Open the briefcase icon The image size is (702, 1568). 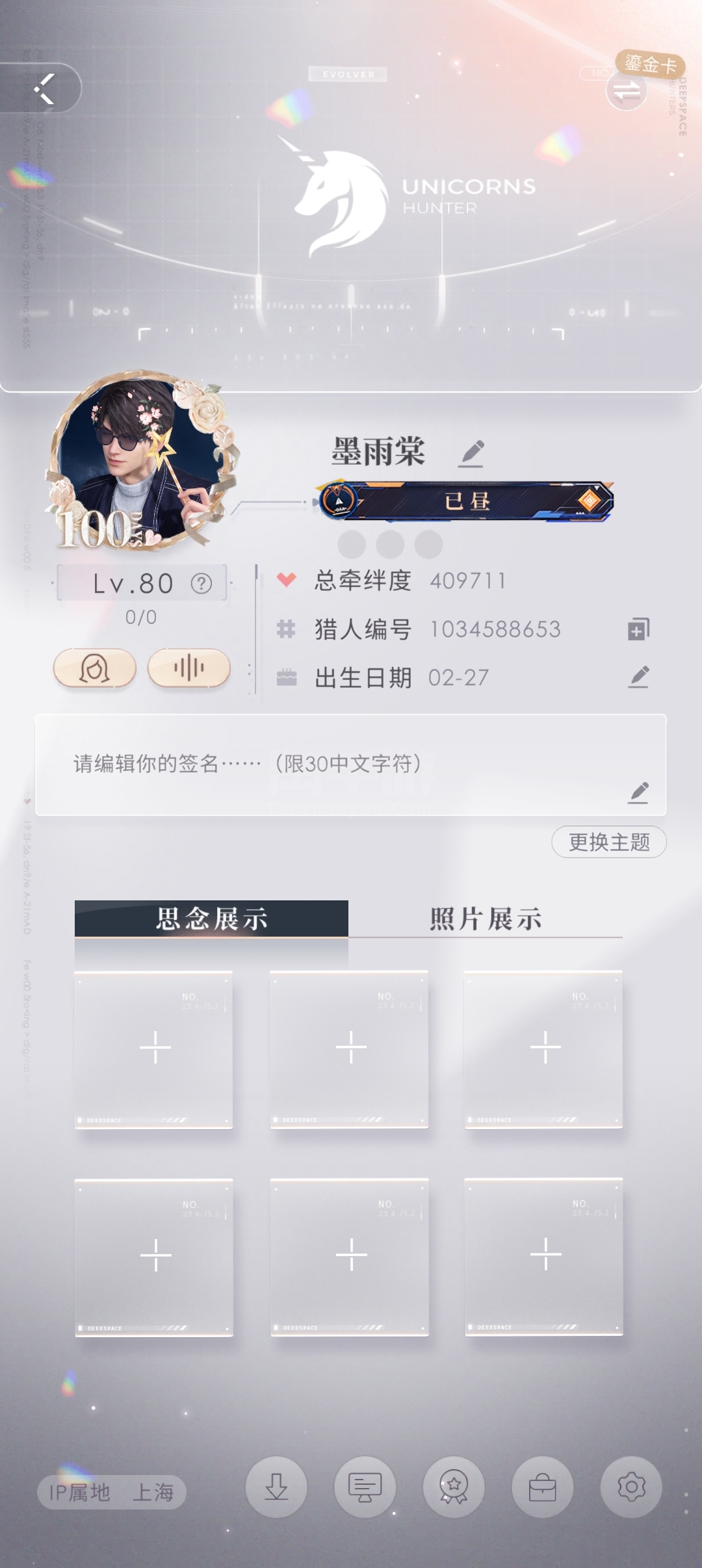pyautogui.click(x=542, y=1487)
